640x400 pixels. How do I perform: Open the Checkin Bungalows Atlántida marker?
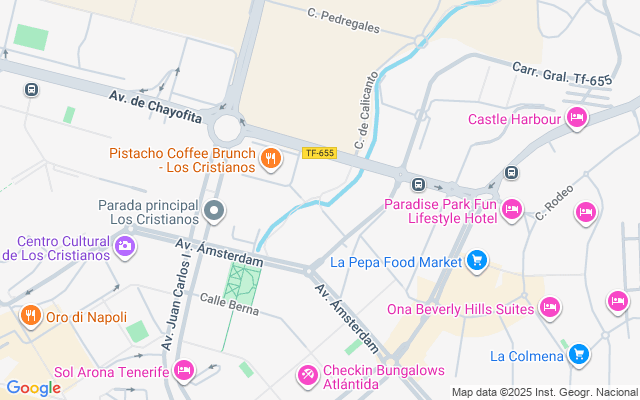point(308,376)
